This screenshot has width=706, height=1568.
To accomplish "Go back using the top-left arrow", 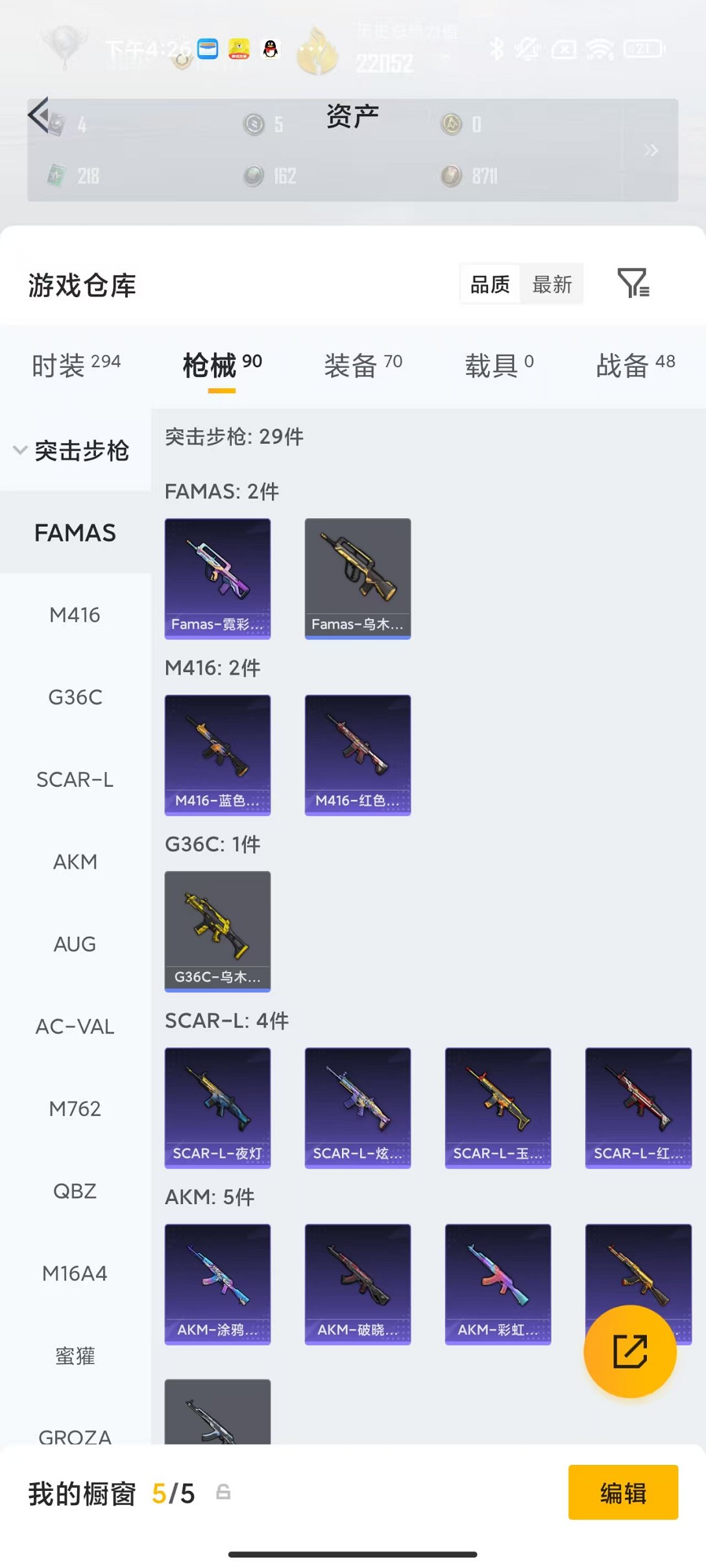I will tap(39, 114).
